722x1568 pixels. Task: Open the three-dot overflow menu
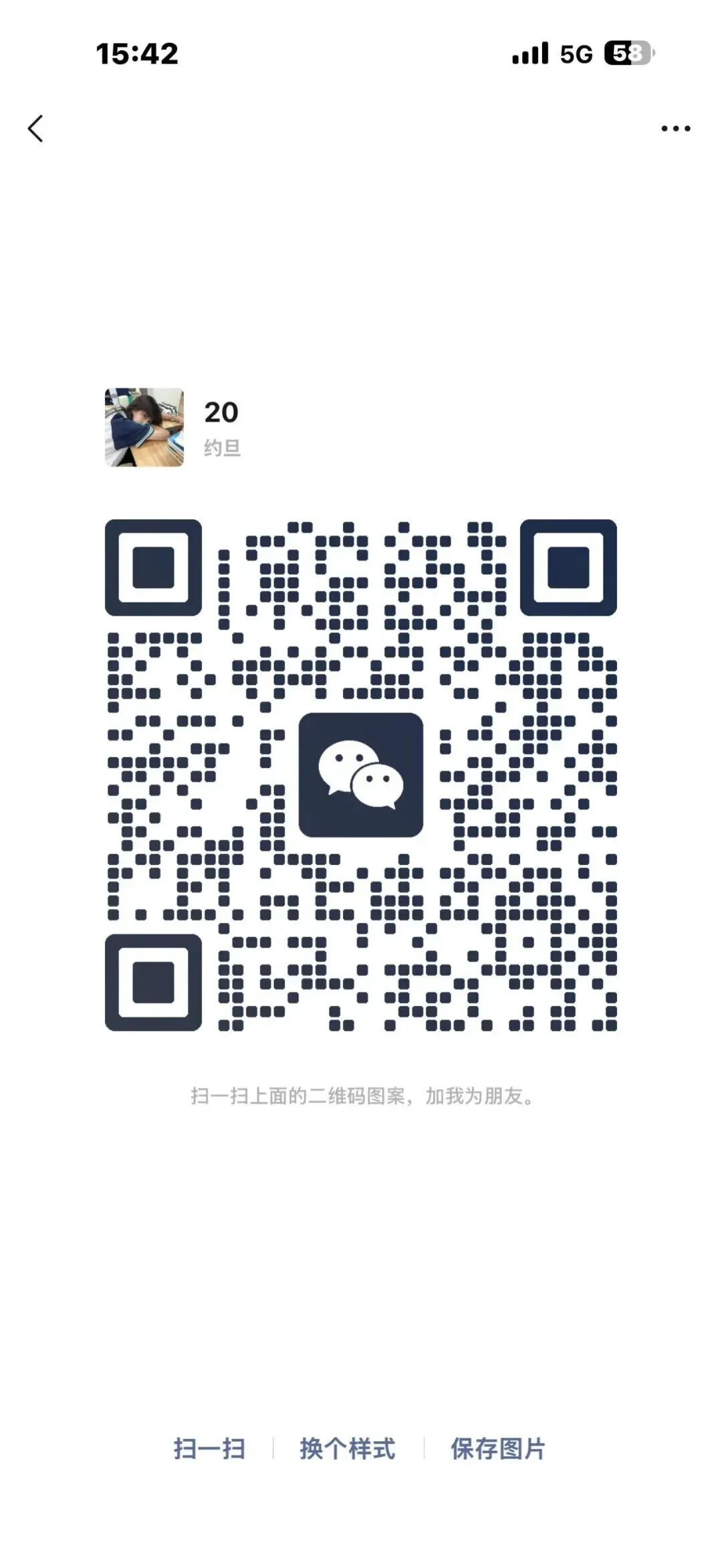(675, 128)
